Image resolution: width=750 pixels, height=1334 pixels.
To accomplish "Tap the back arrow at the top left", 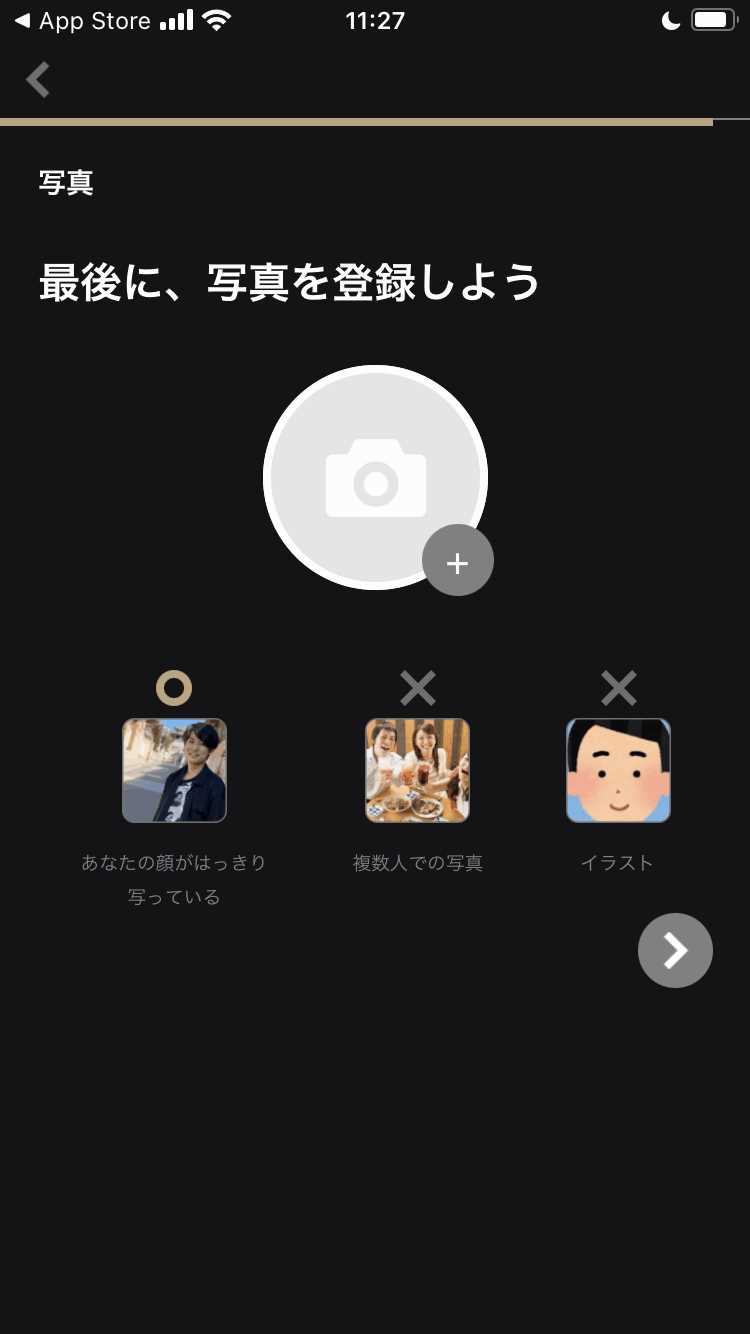I will click(38, 79).
